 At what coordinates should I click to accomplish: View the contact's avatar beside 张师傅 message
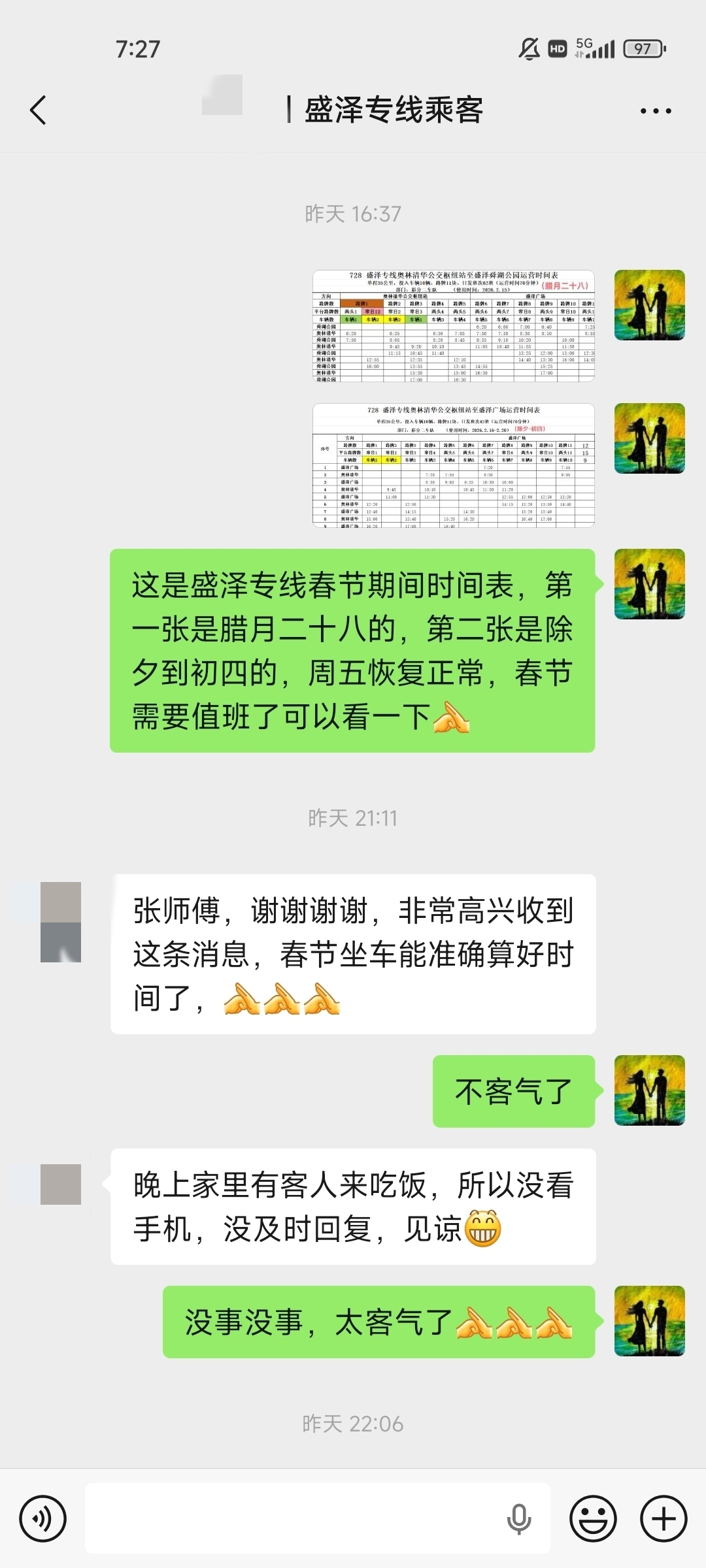61,922
